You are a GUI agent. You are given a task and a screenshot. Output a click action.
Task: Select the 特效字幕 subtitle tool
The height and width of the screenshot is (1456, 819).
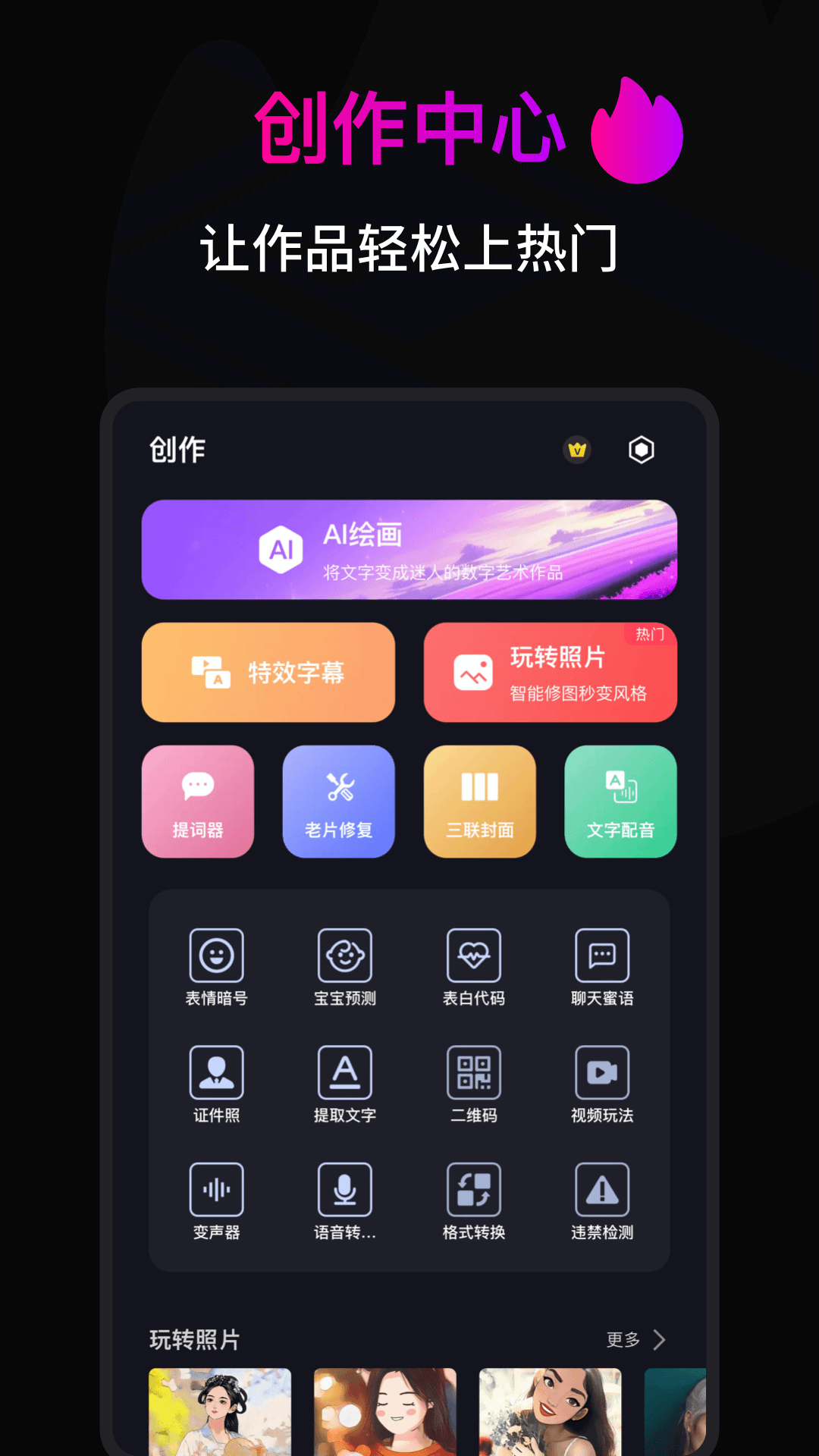point(268,672)
